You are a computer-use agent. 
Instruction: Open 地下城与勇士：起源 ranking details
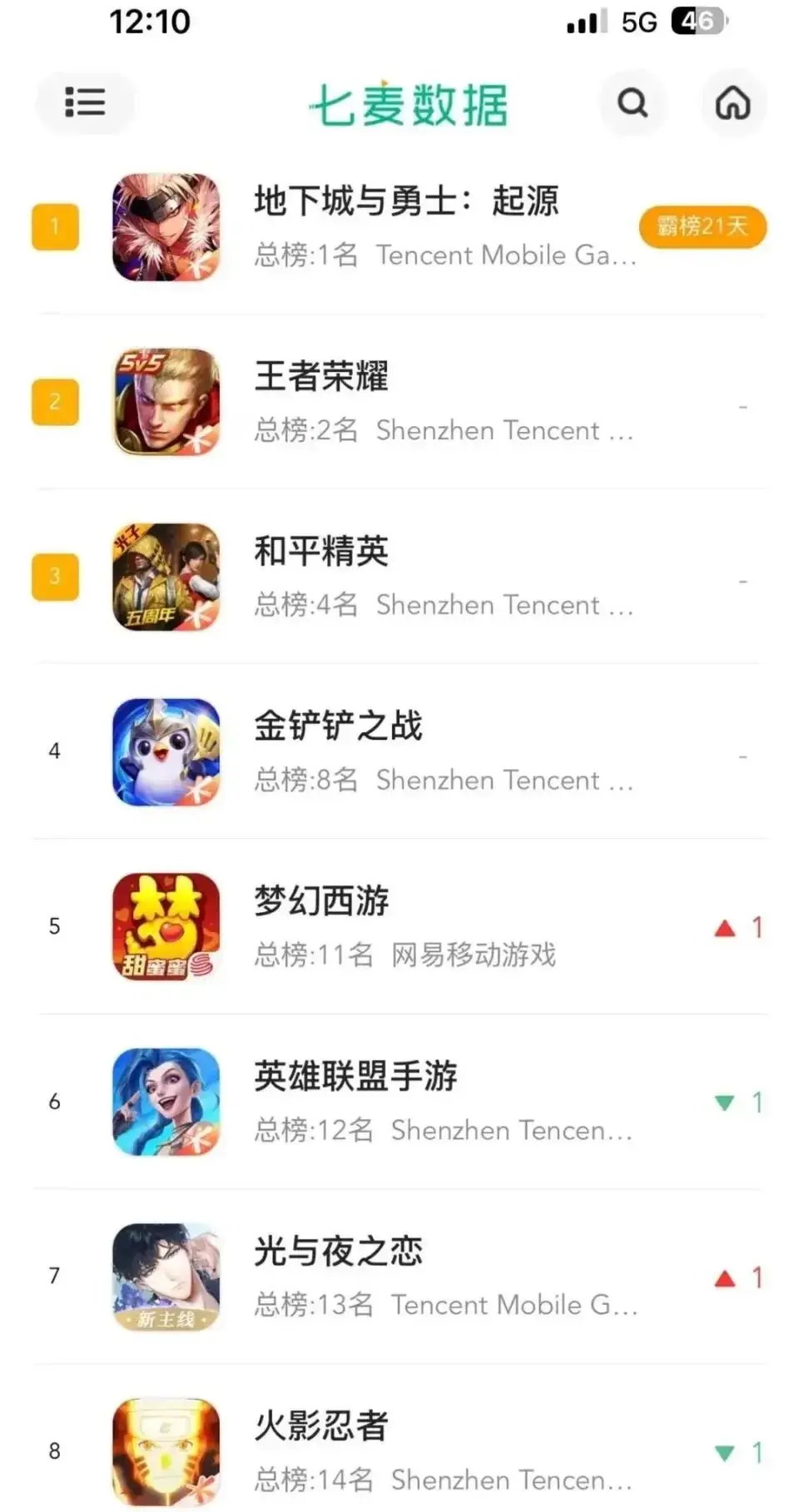406,202
